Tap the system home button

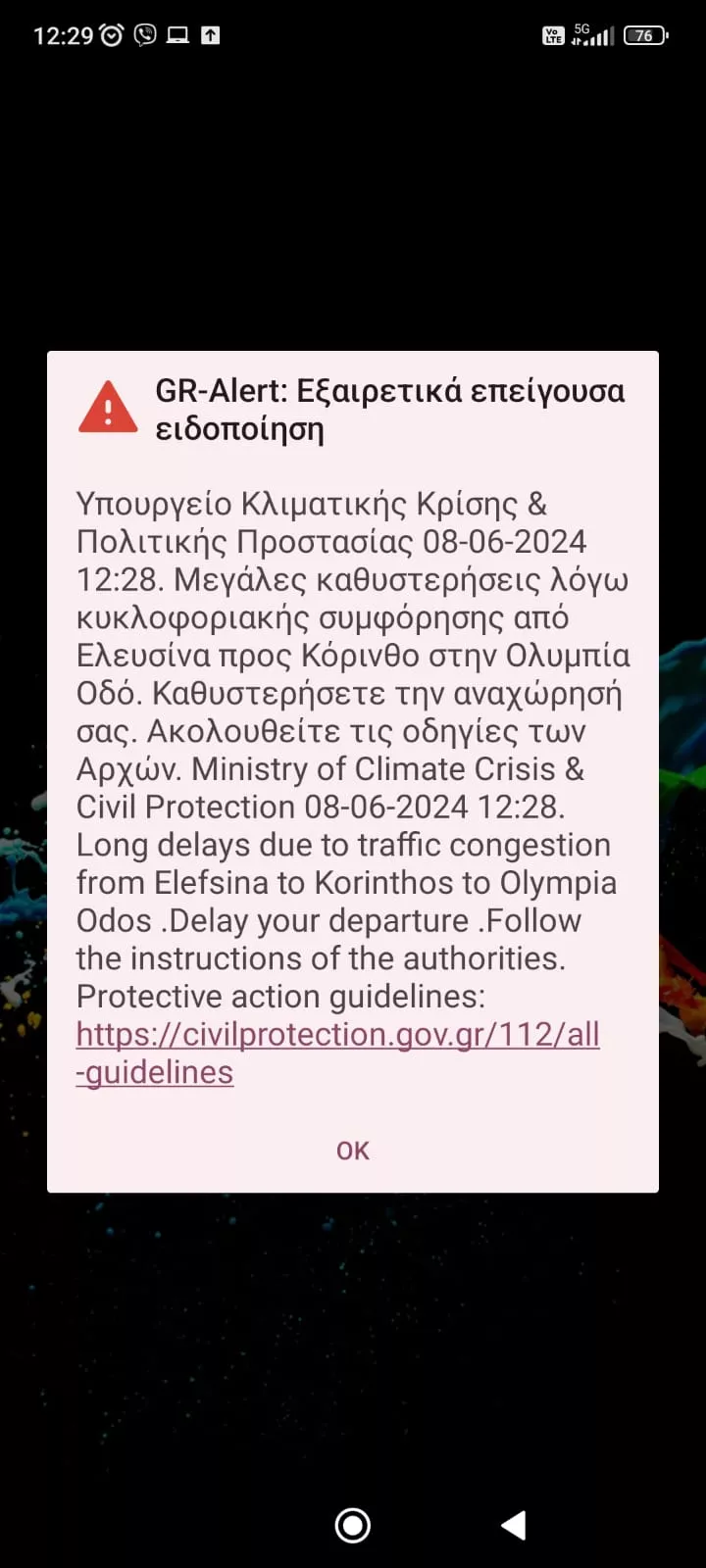tap(353, 1525)
